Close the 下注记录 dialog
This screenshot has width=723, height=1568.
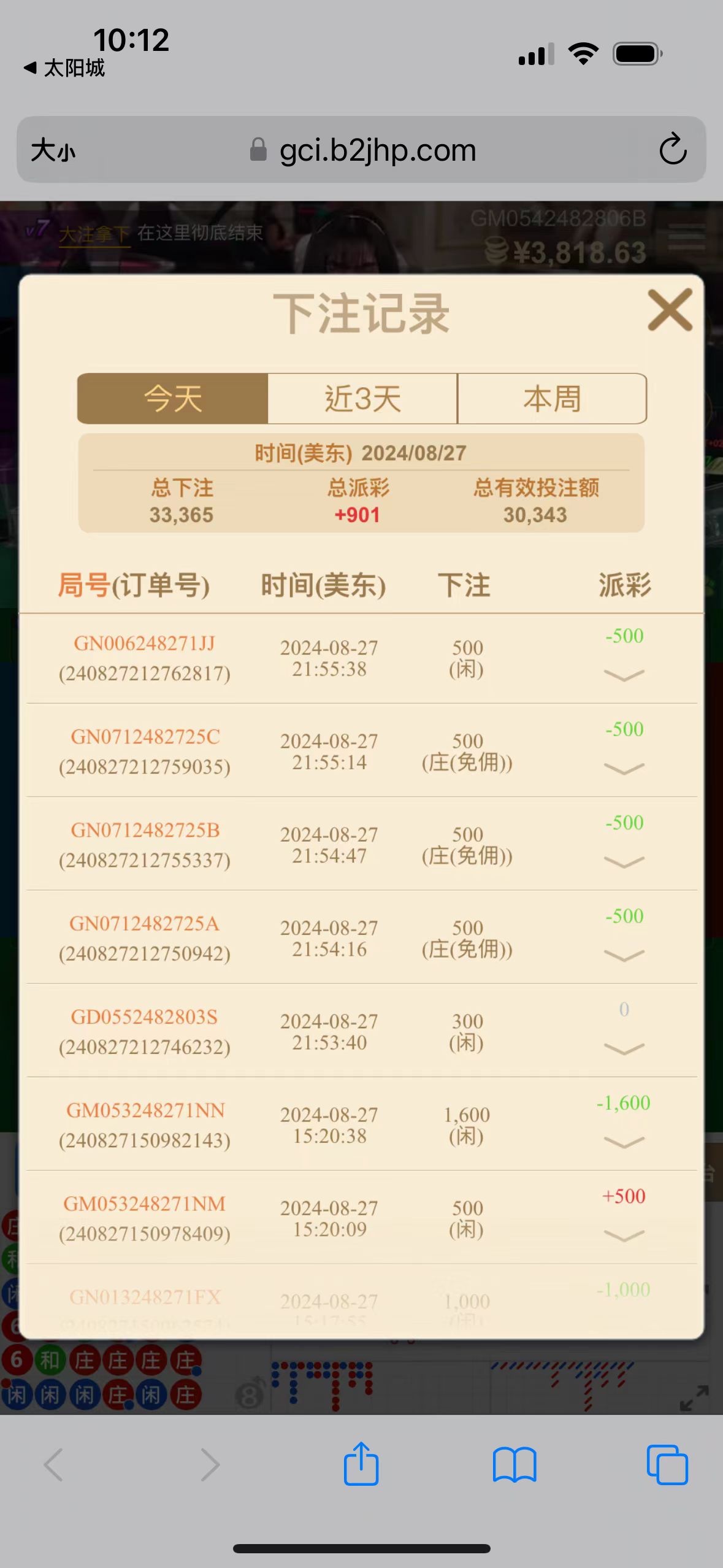[x=670, y=310]
